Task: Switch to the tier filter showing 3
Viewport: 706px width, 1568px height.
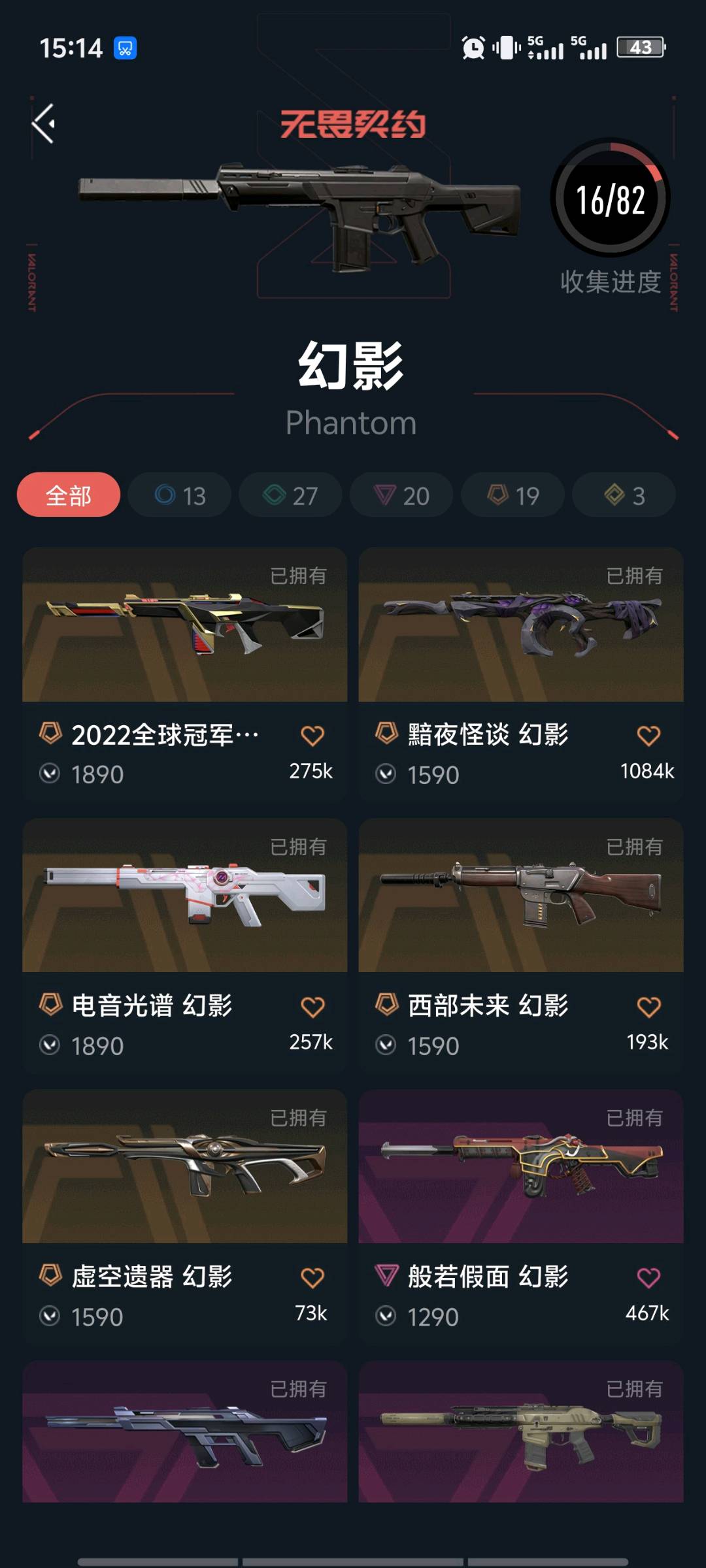Action: click(624, 495)
